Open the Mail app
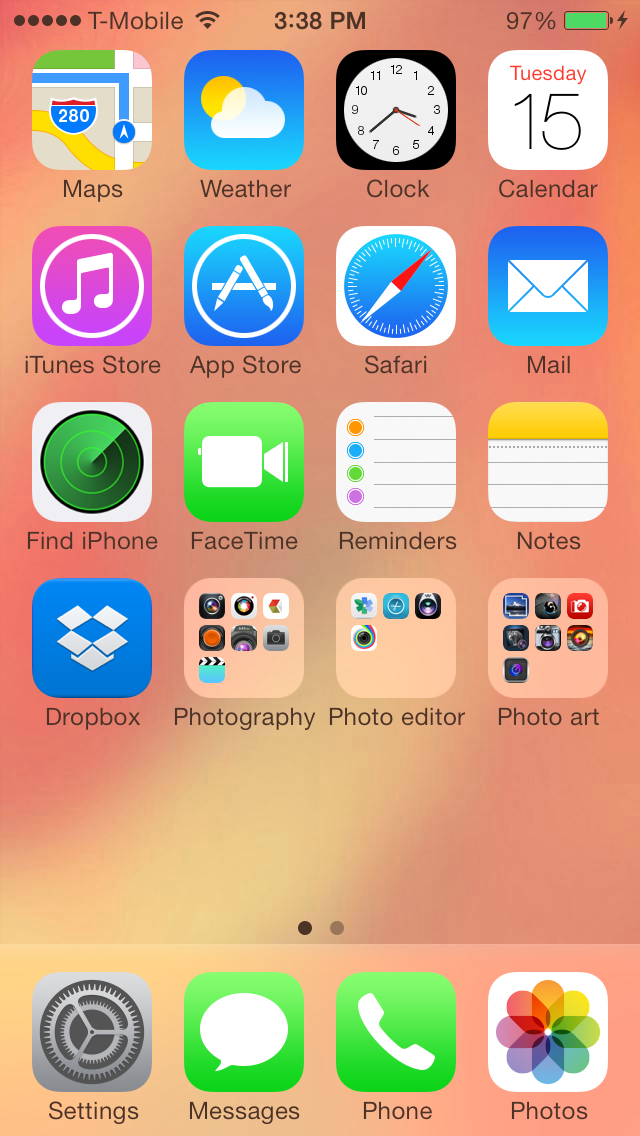This screenshot has height=1136, width=640. 548,286
